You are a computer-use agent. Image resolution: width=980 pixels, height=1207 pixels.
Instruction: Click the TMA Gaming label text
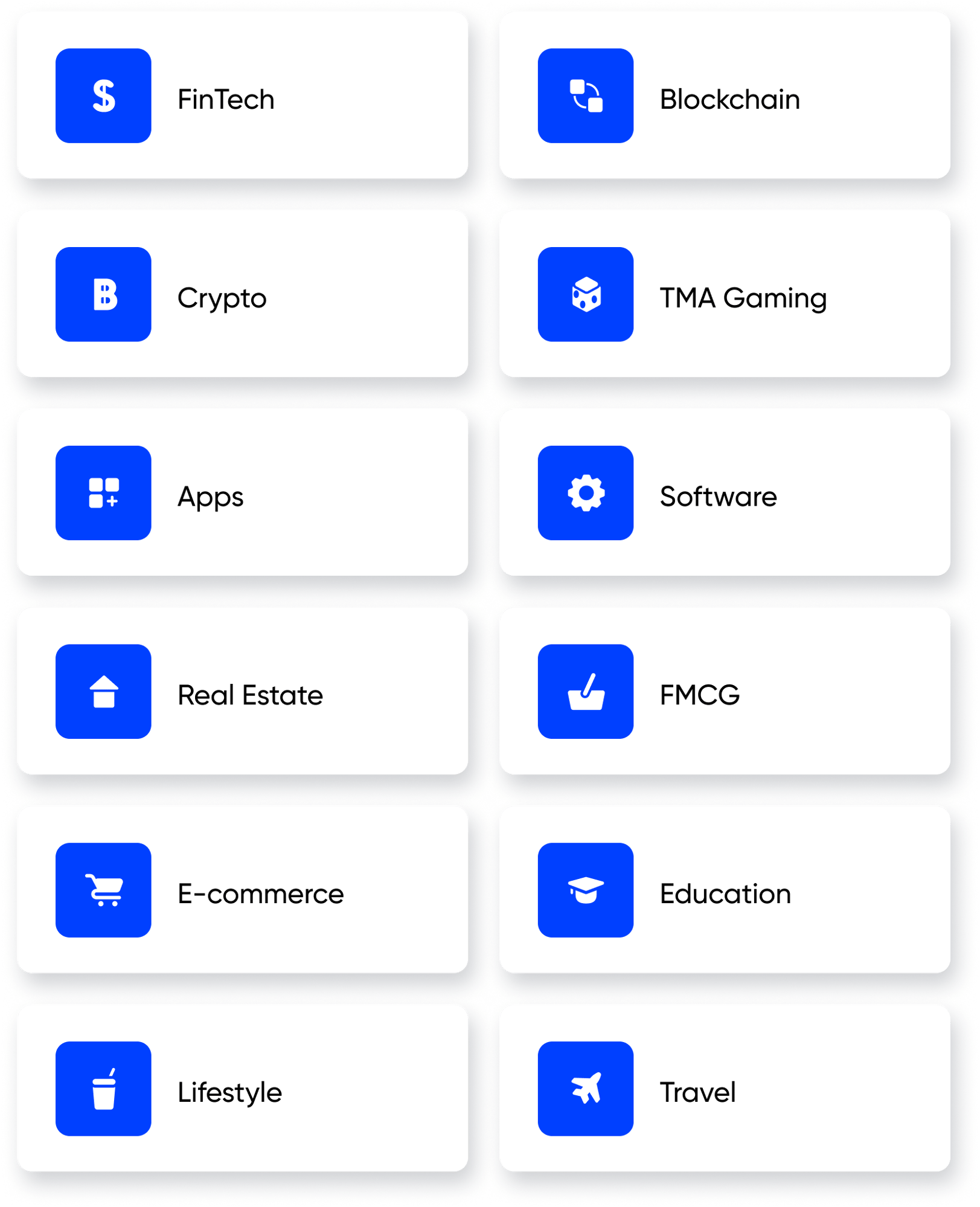click(743, 297)
